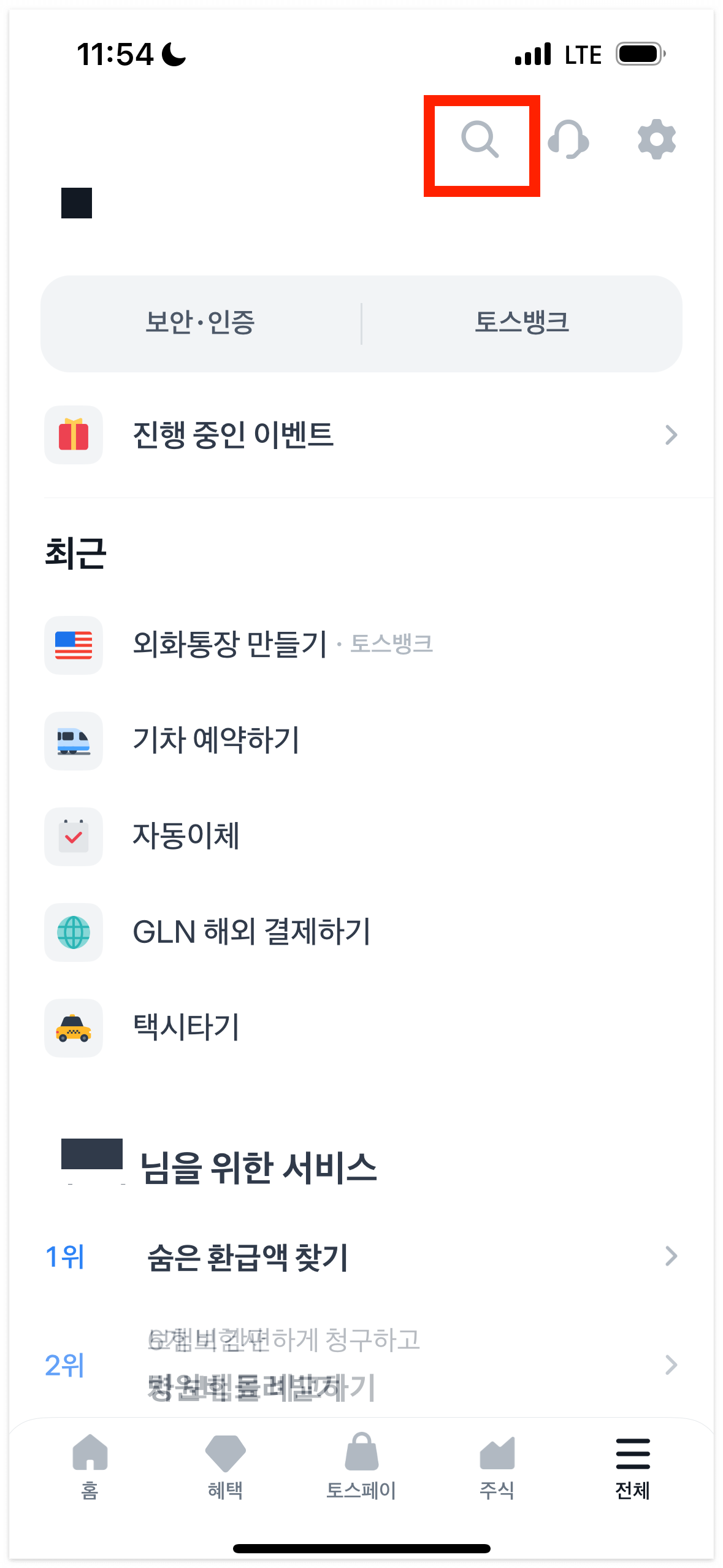The width and height of the screenshot is (723, 1568).
Task: Tap the taxi icon for 택시타기
Action: 74,1029
